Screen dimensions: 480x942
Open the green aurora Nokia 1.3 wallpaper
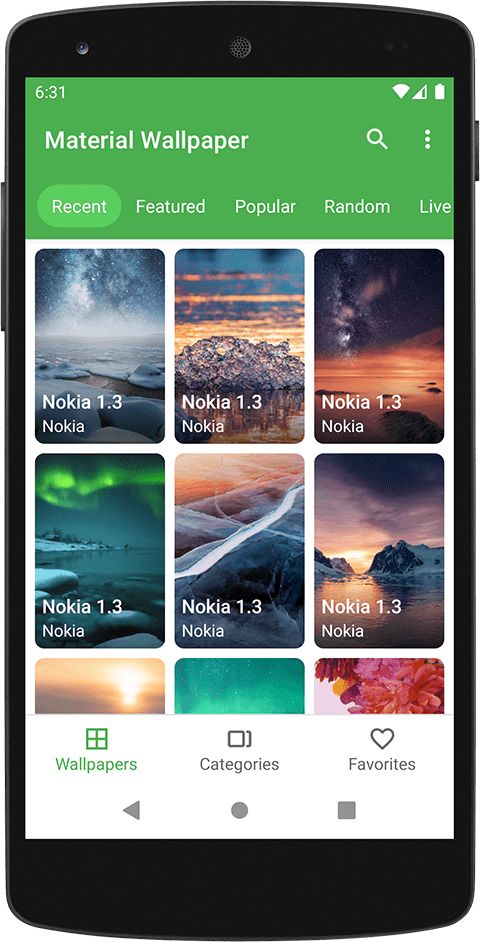(100, 551)
